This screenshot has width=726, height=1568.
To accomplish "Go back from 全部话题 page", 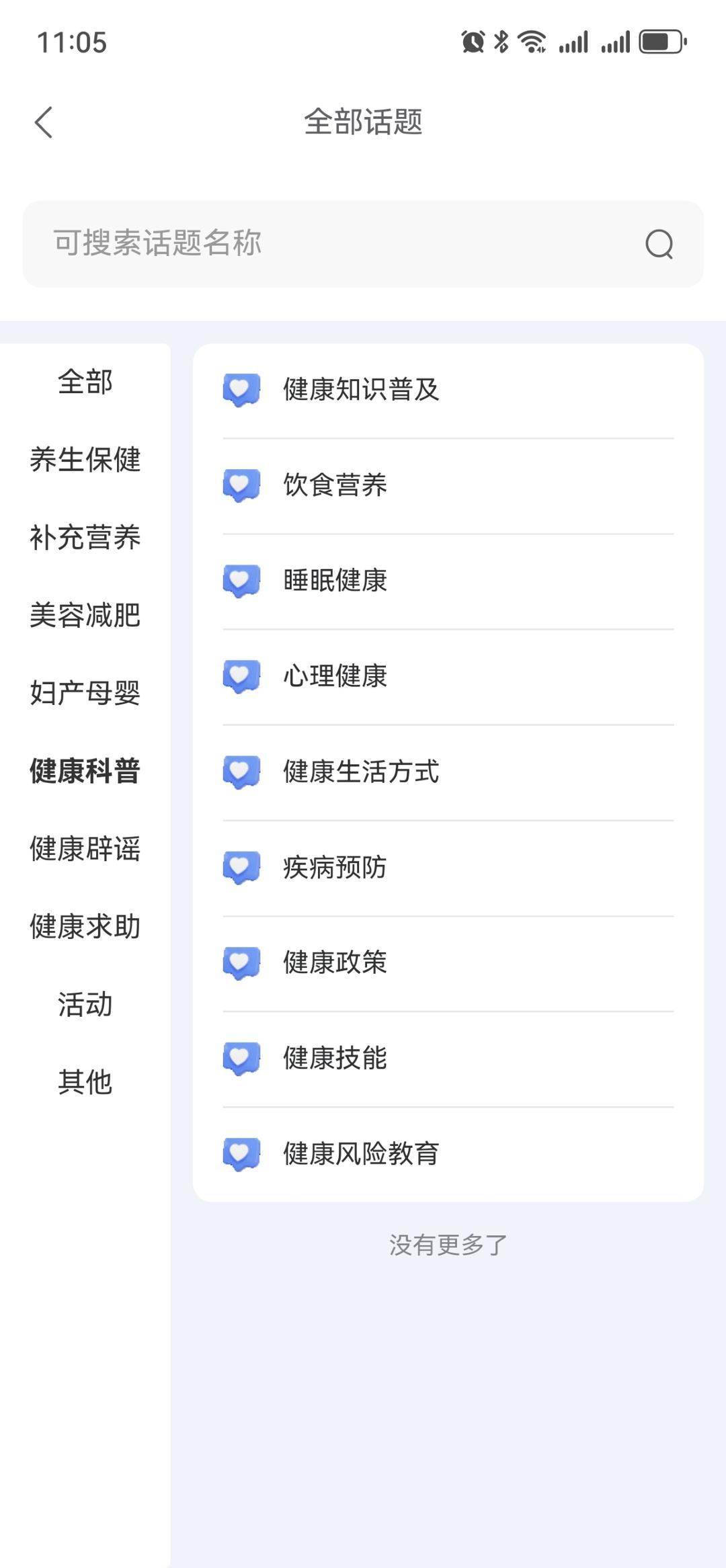I will (x=44, y=122).
